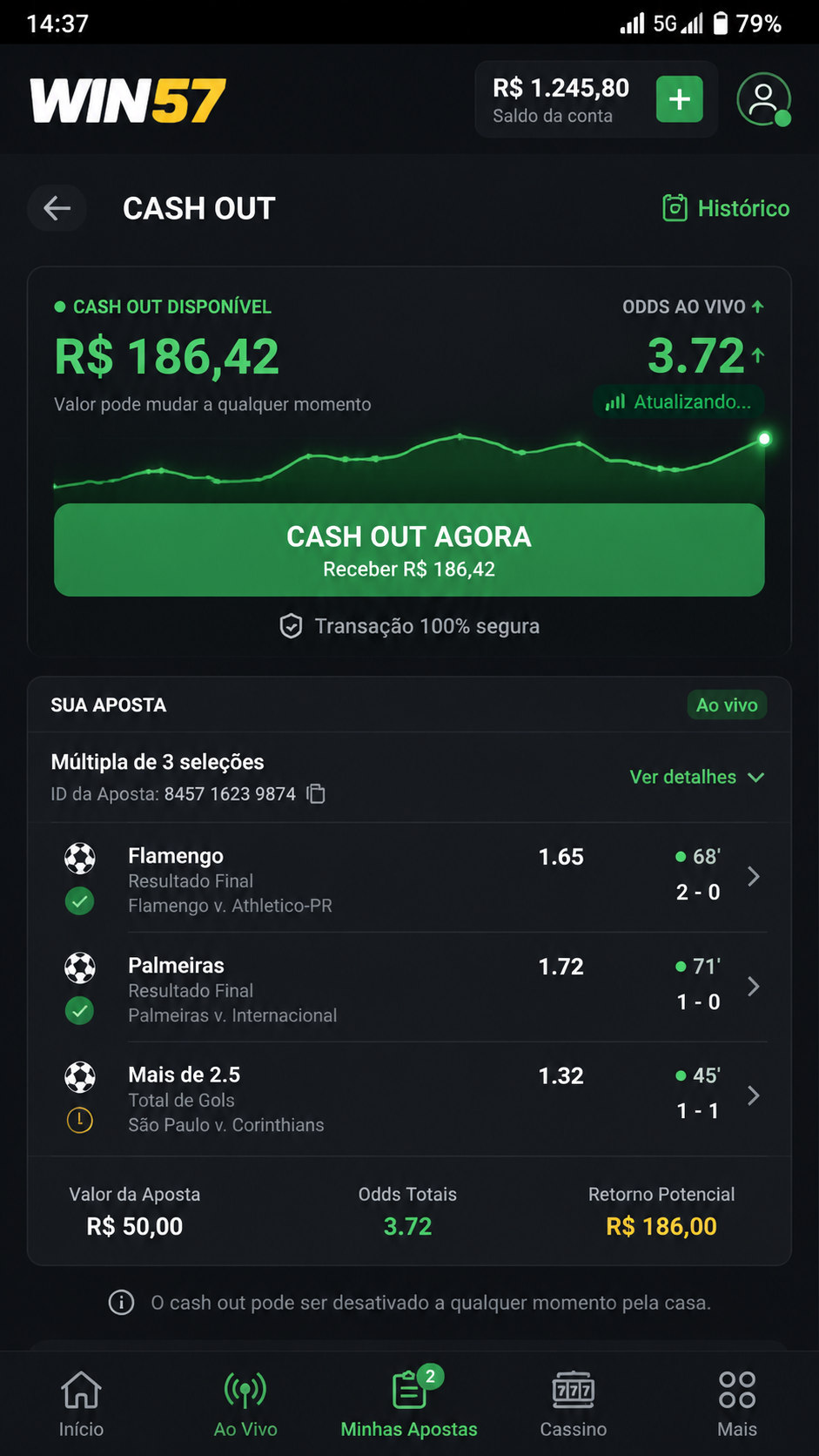
Task: Open the São Paulo v. Corinthians selection
Action: point(409,1098)
